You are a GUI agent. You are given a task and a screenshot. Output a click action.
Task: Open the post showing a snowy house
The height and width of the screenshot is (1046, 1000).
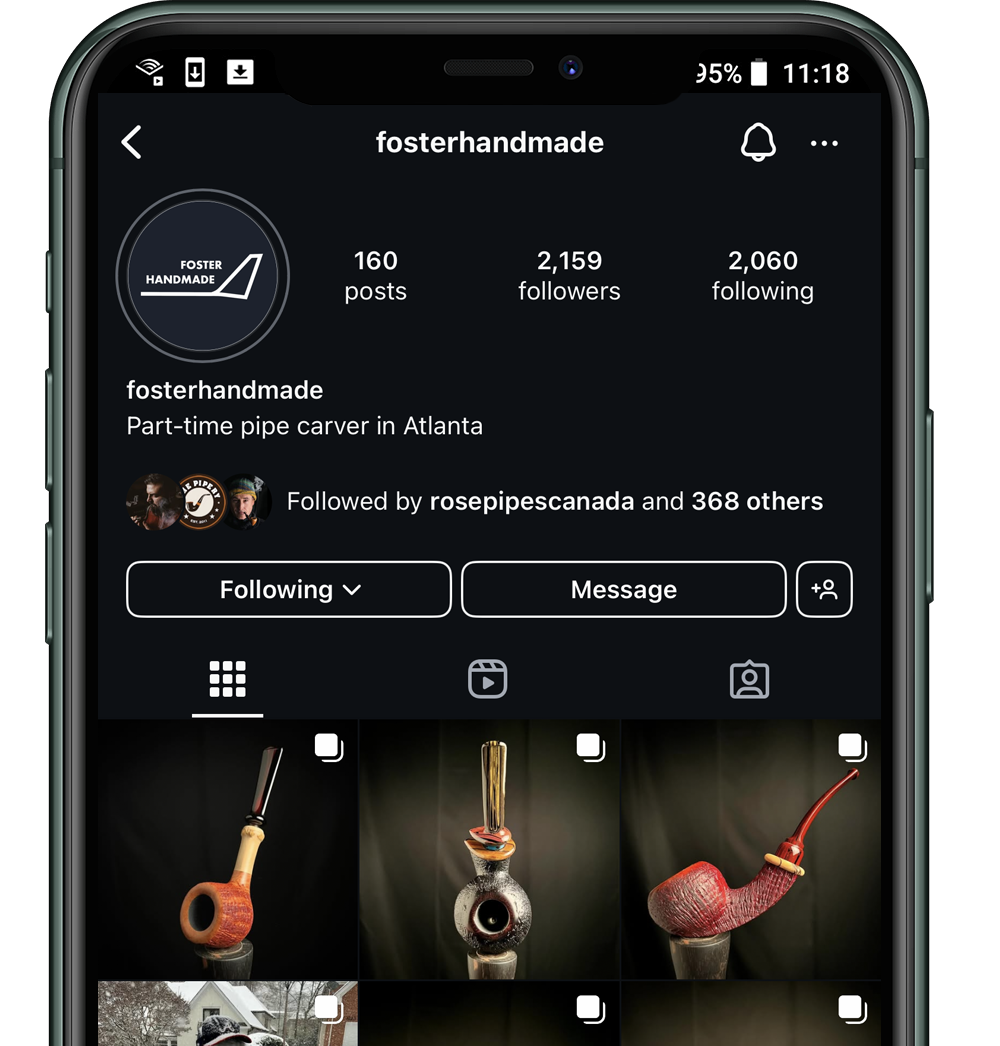227,1013
